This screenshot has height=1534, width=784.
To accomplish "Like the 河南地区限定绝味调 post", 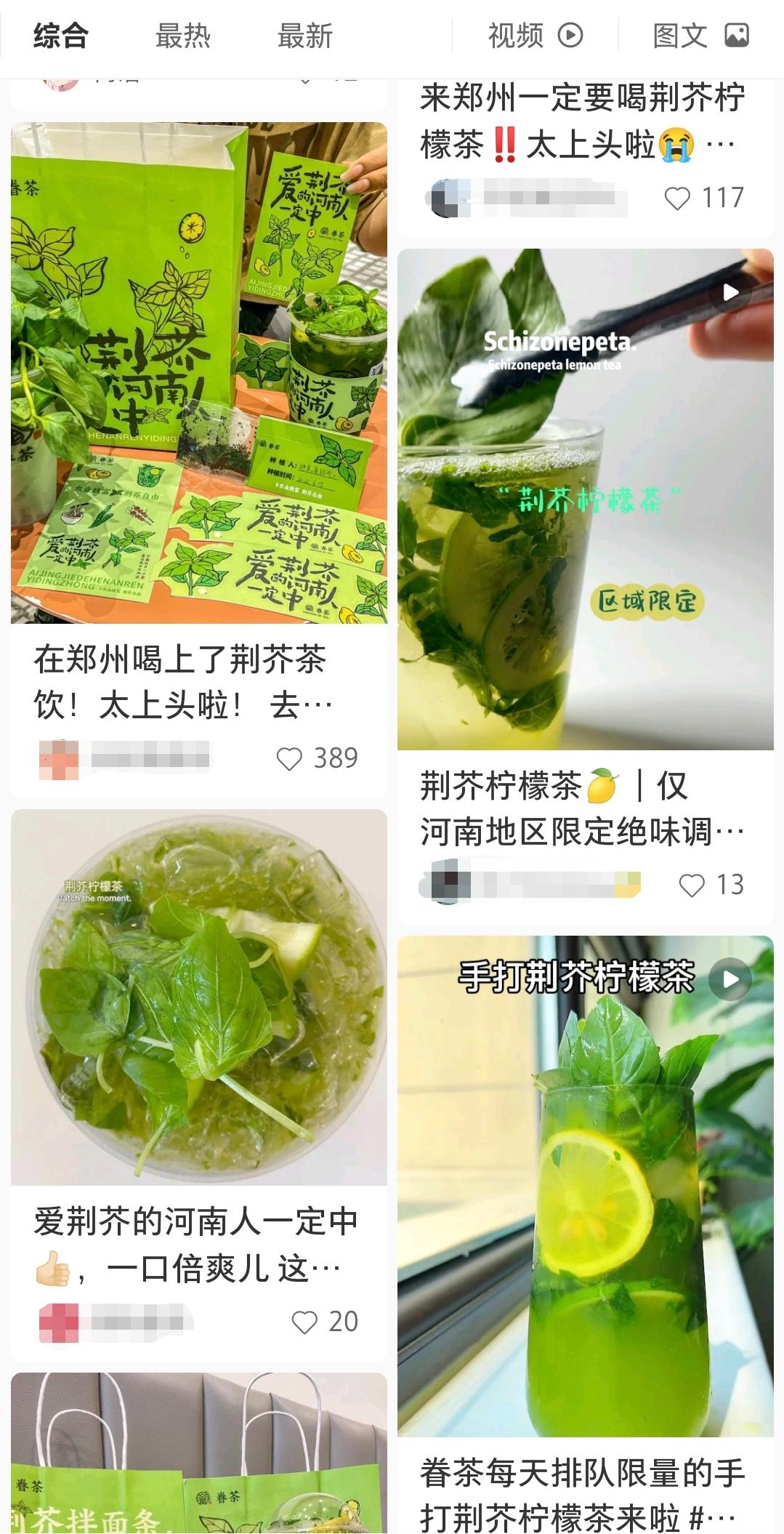I will (x=692, y=886).
